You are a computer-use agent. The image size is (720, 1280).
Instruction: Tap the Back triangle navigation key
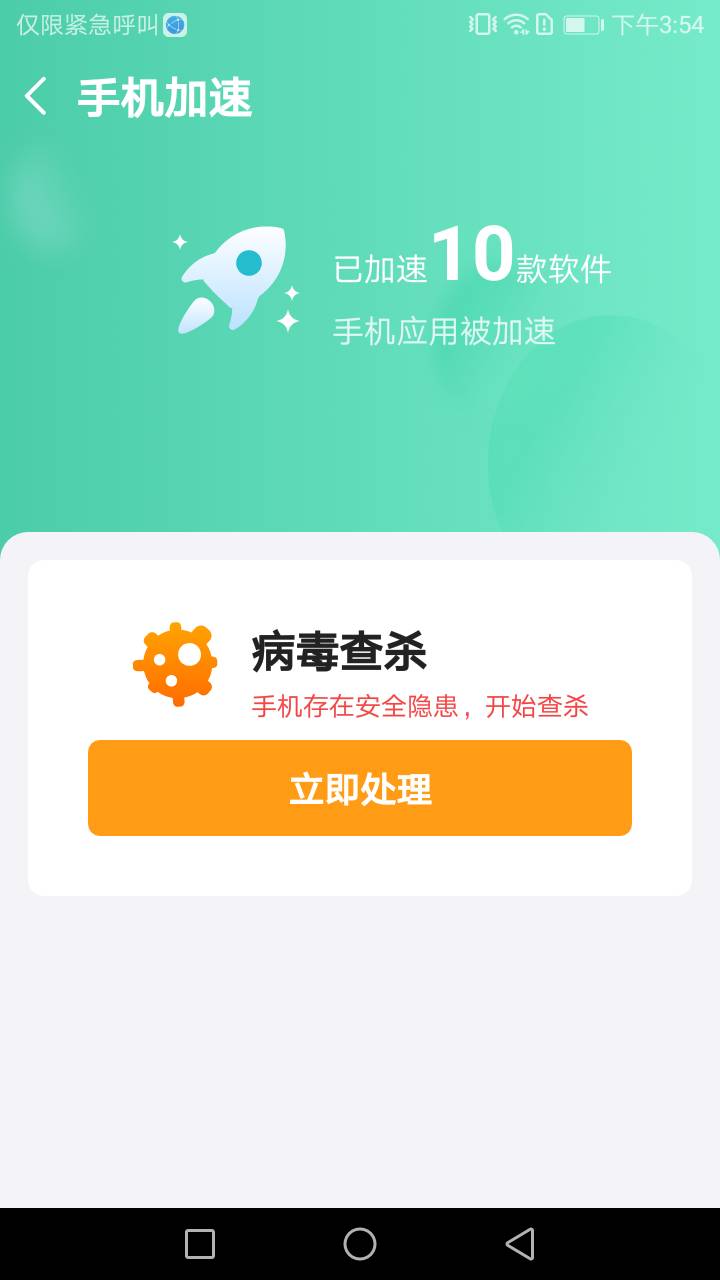point(520,1243)
